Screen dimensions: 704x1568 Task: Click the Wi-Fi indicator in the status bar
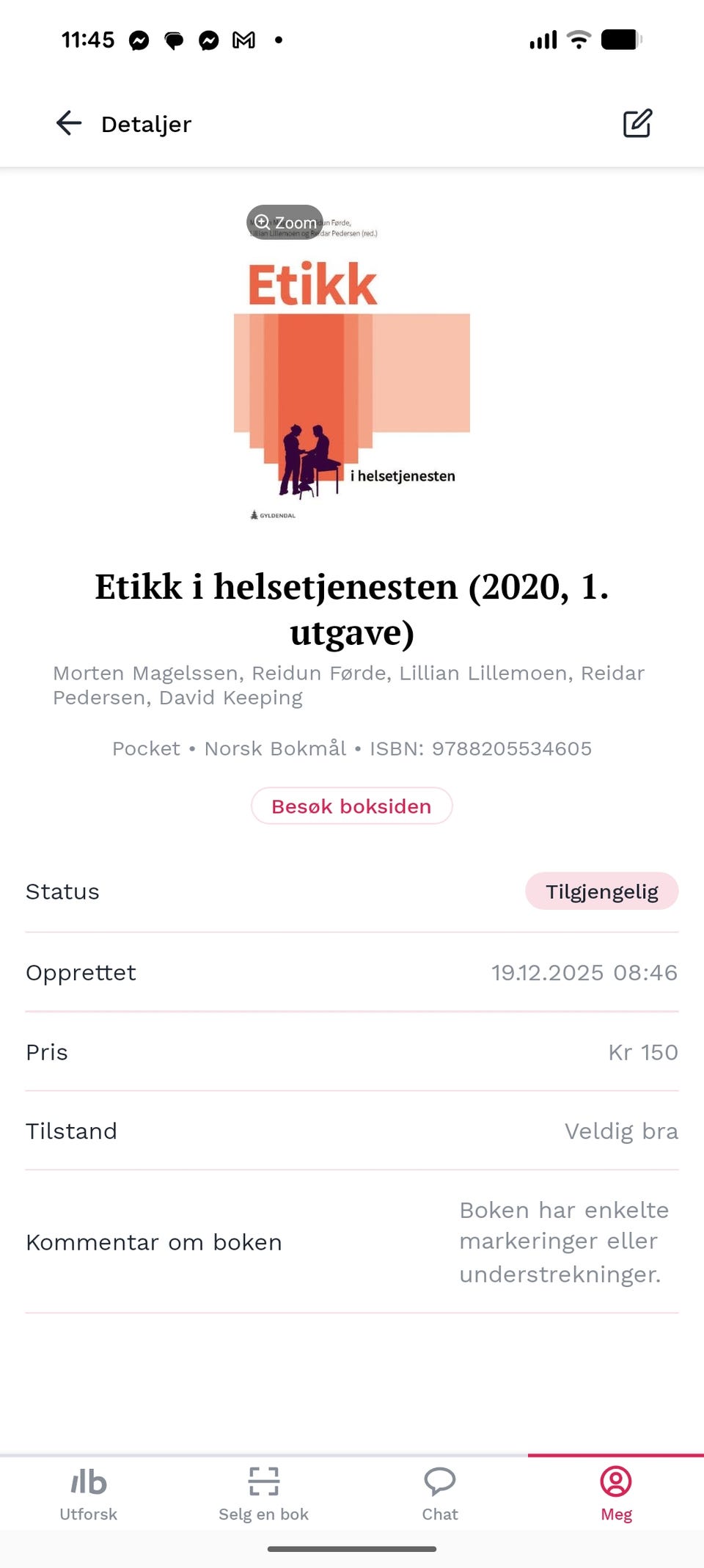point(578,40)
